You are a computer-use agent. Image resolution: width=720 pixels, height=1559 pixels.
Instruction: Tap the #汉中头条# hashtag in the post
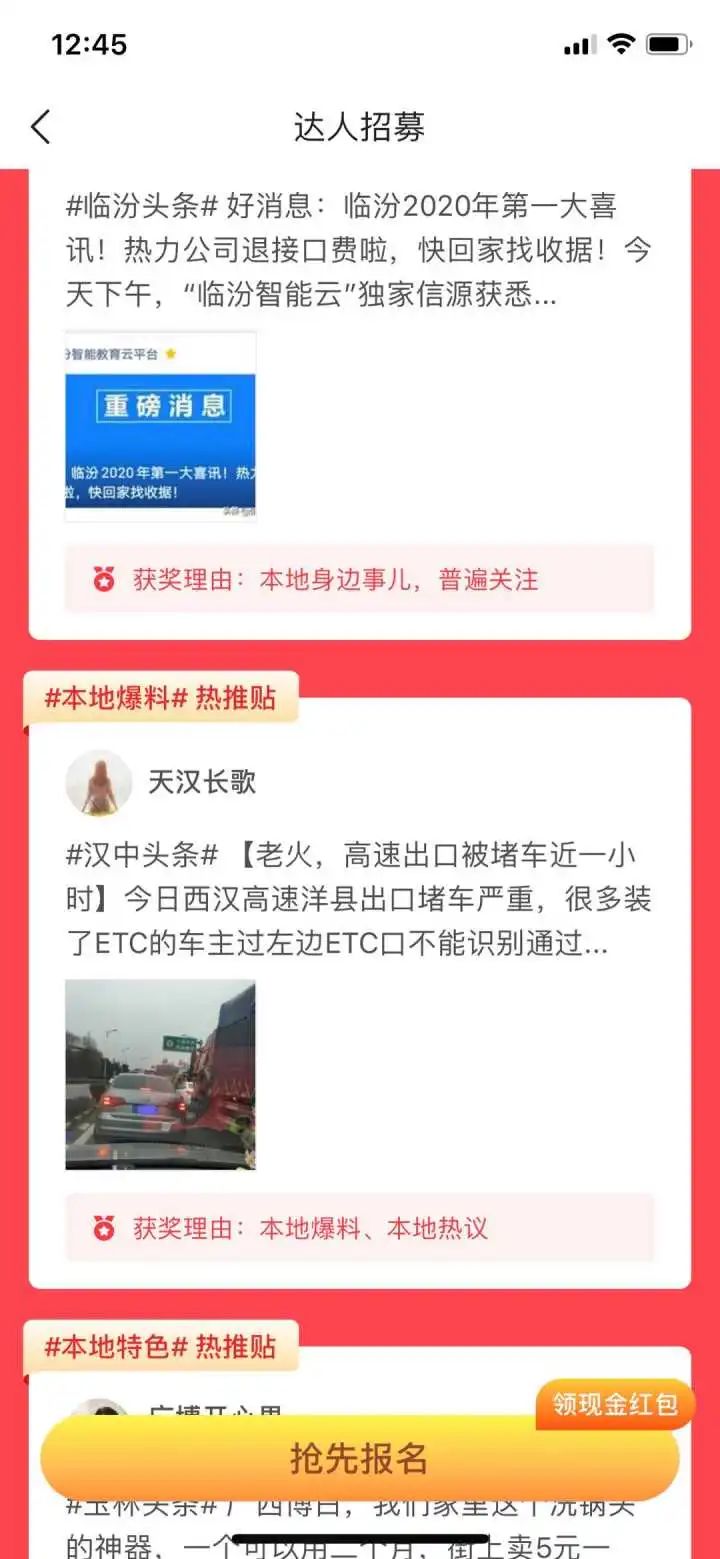pyautogui.click(x=130, y=854)
